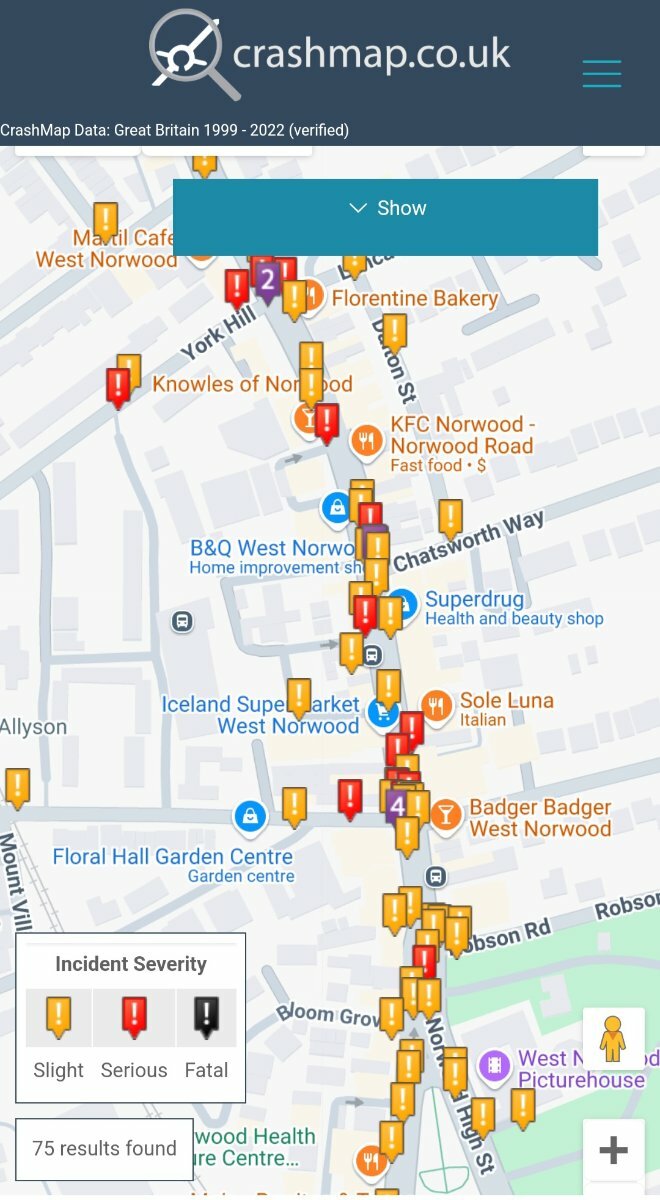
Task: Open Floral Hall Garden Centre pin
Action: [x=250, y=816]
